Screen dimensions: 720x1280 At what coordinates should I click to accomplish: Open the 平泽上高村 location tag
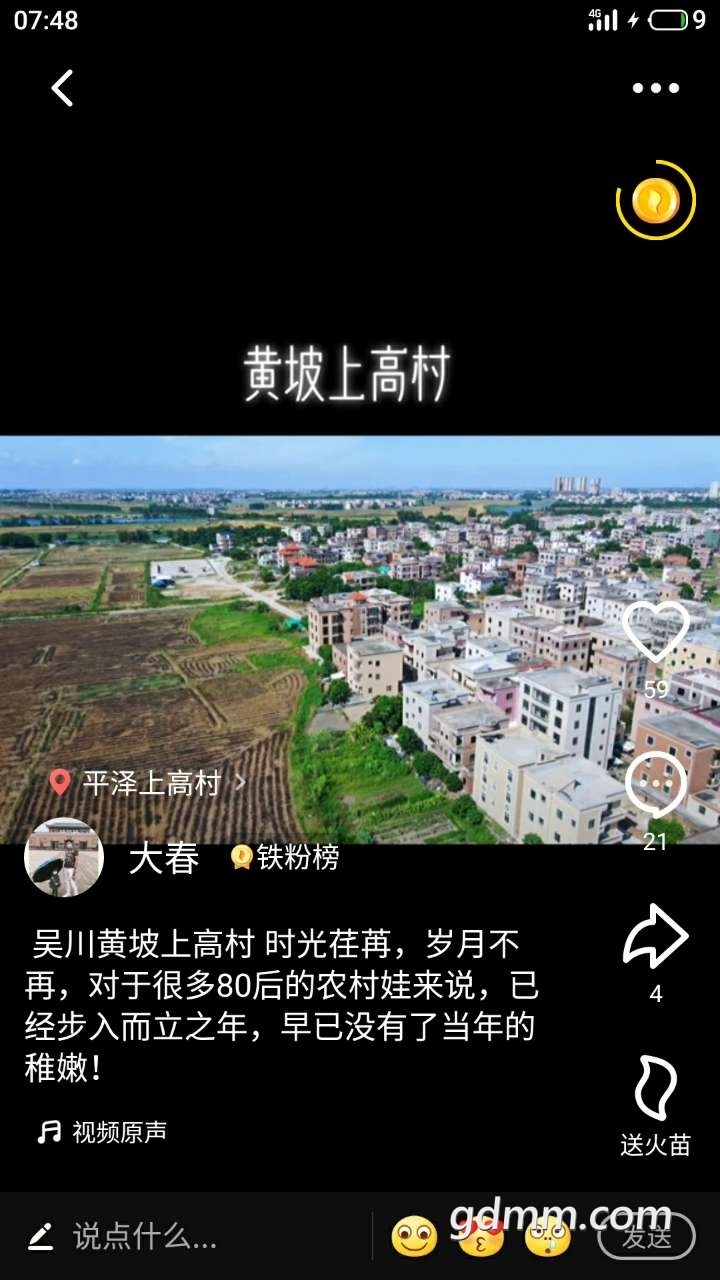click(148, 783)
